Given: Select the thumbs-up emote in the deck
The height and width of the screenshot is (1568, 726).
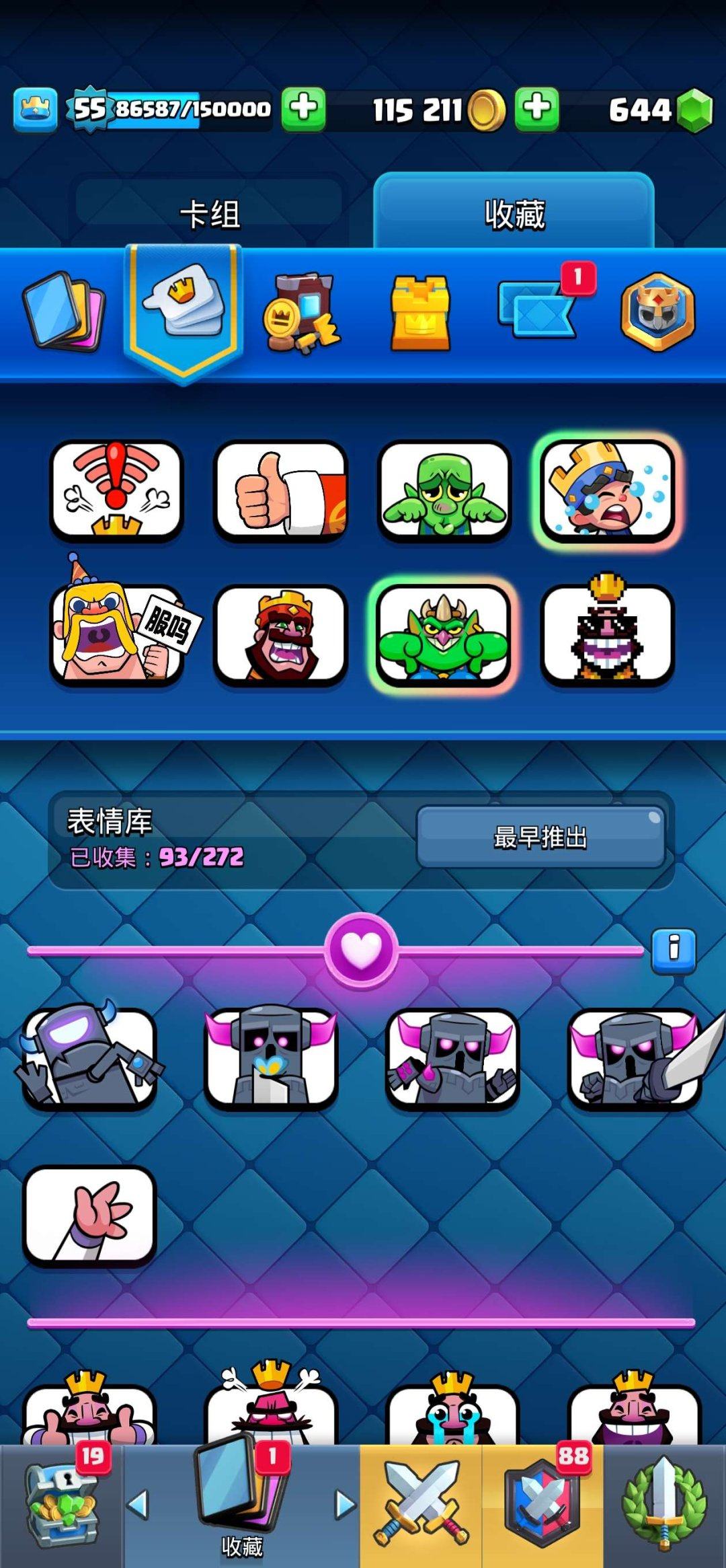Looking at the screenshot, I should tap(281, 490).
